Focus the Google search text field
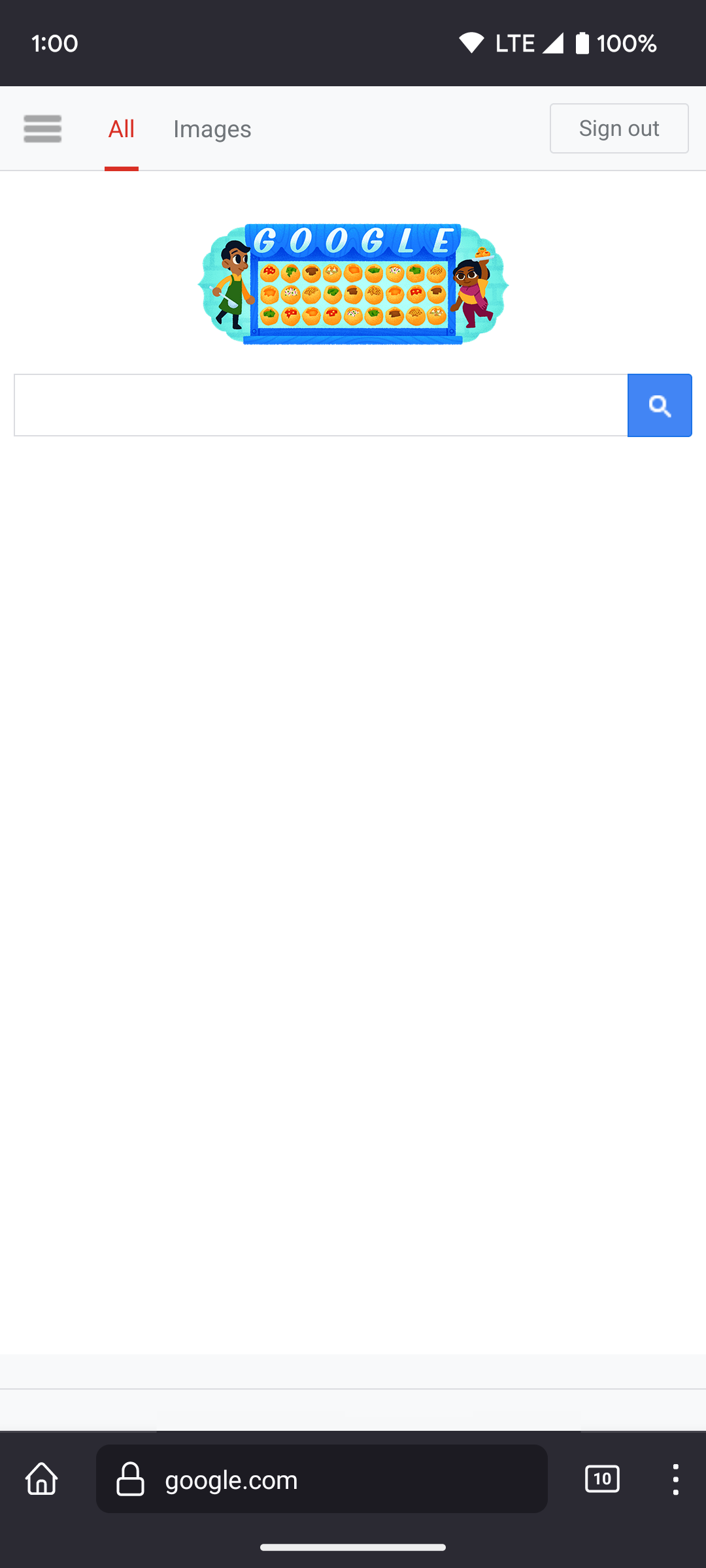 [320, 405]
